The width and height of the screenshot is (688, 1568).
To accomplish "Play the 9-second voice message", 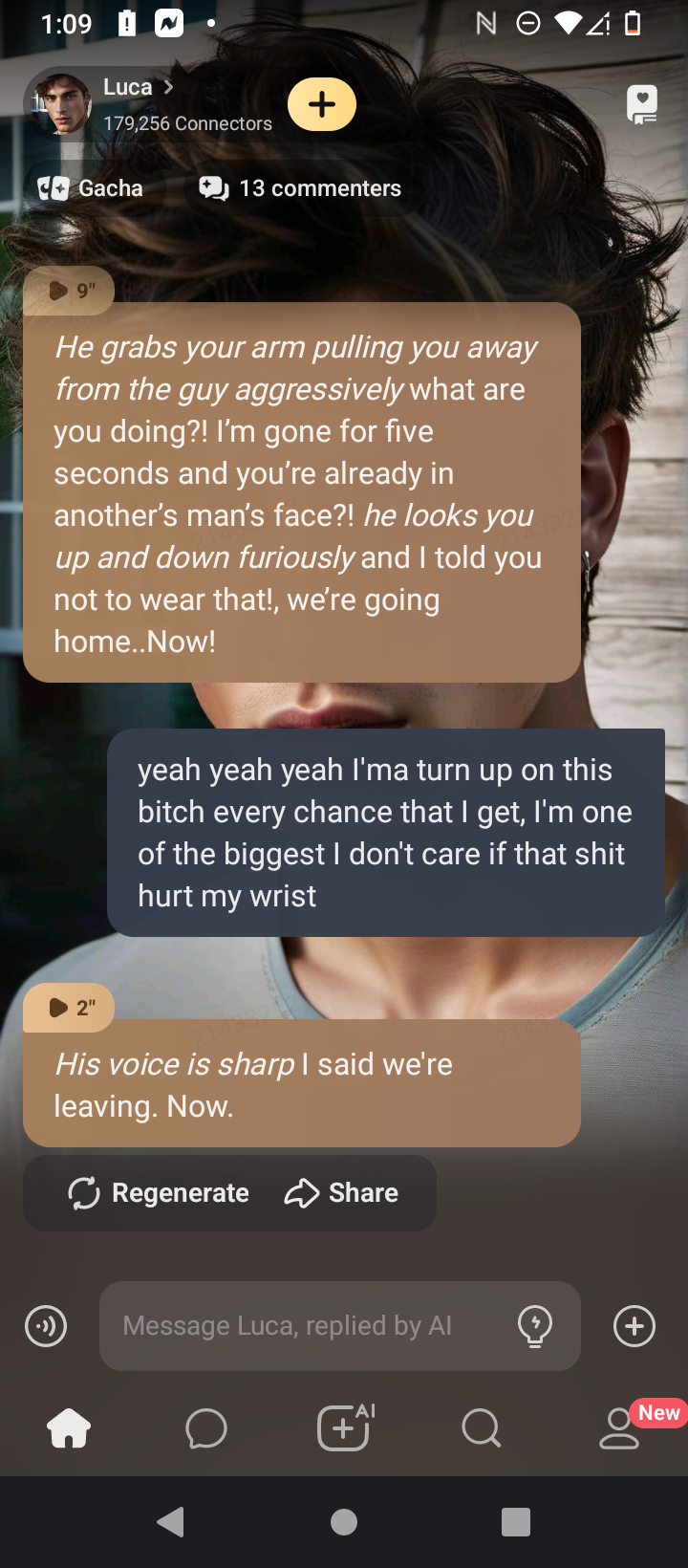I will (x=70, y=291).
